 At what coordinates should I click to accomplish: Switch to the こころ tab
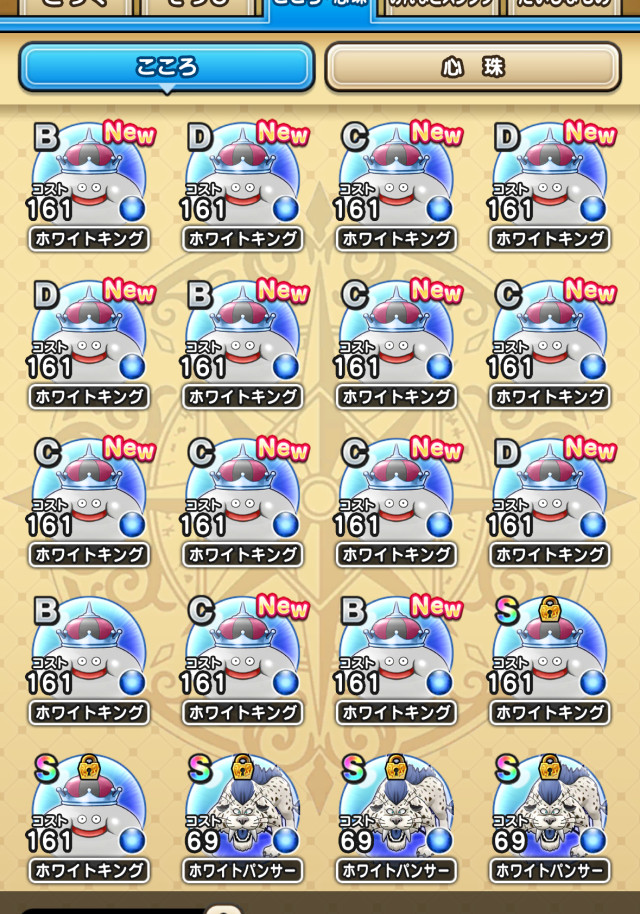pos(166,67)
